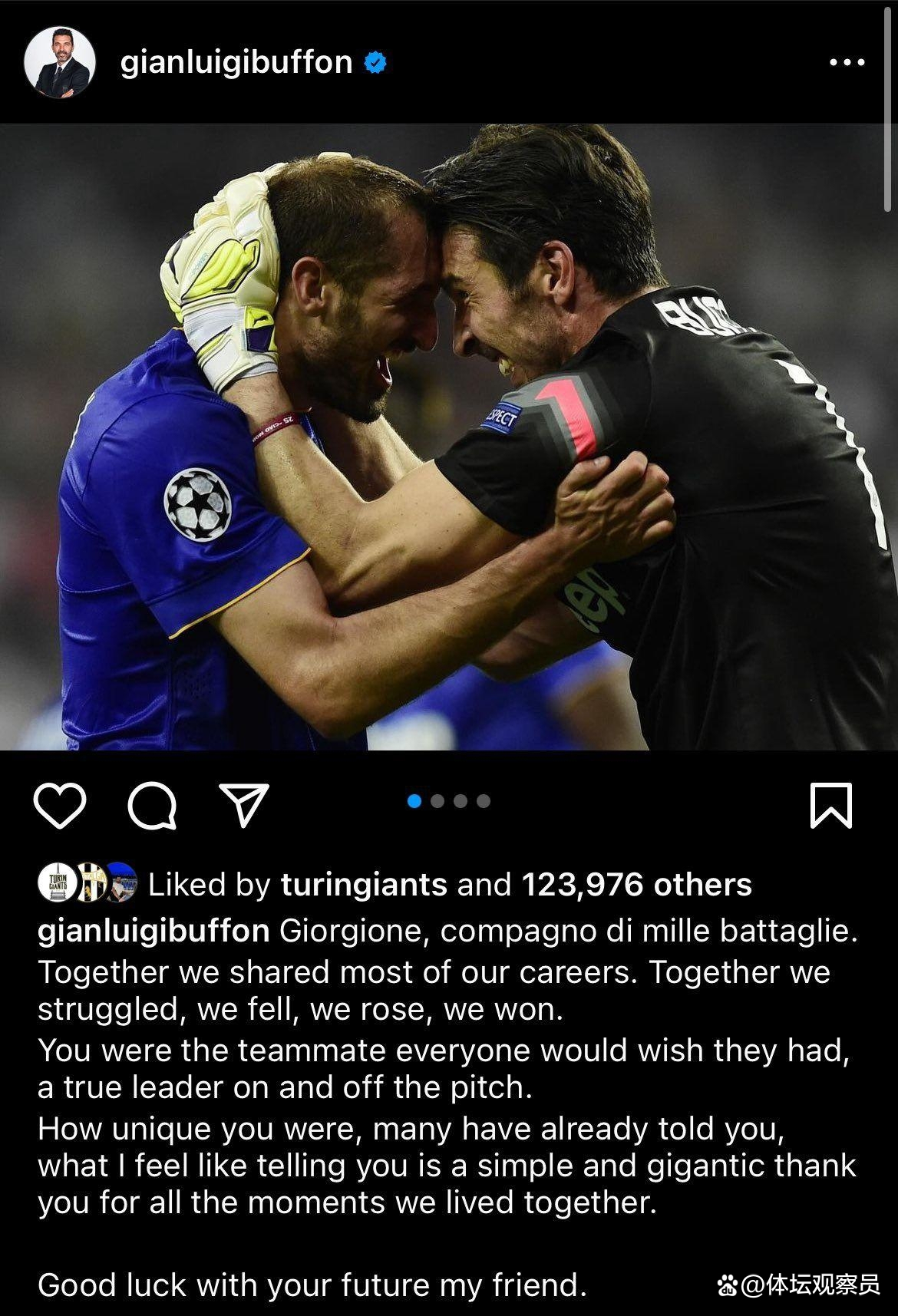Open gianluigibuffon's profile picture

tap(60, 63)
